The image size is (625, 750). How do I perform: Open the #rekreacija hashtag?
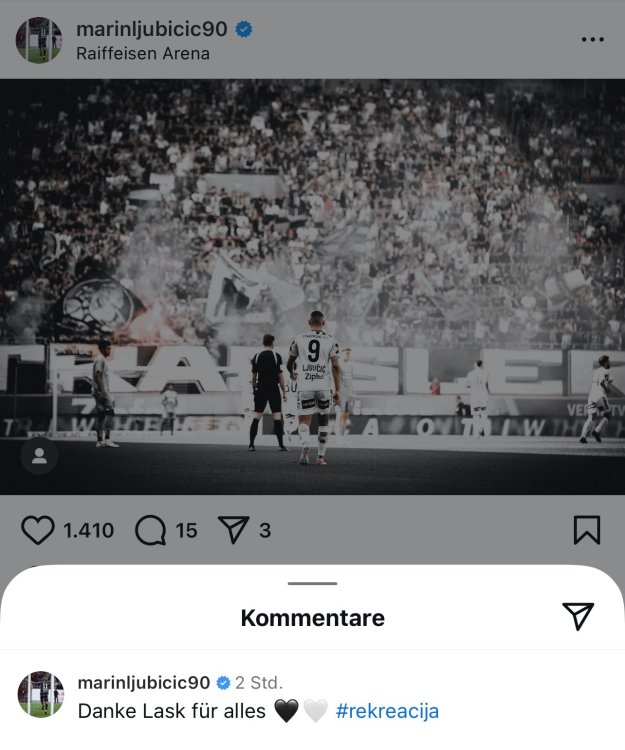387,711
